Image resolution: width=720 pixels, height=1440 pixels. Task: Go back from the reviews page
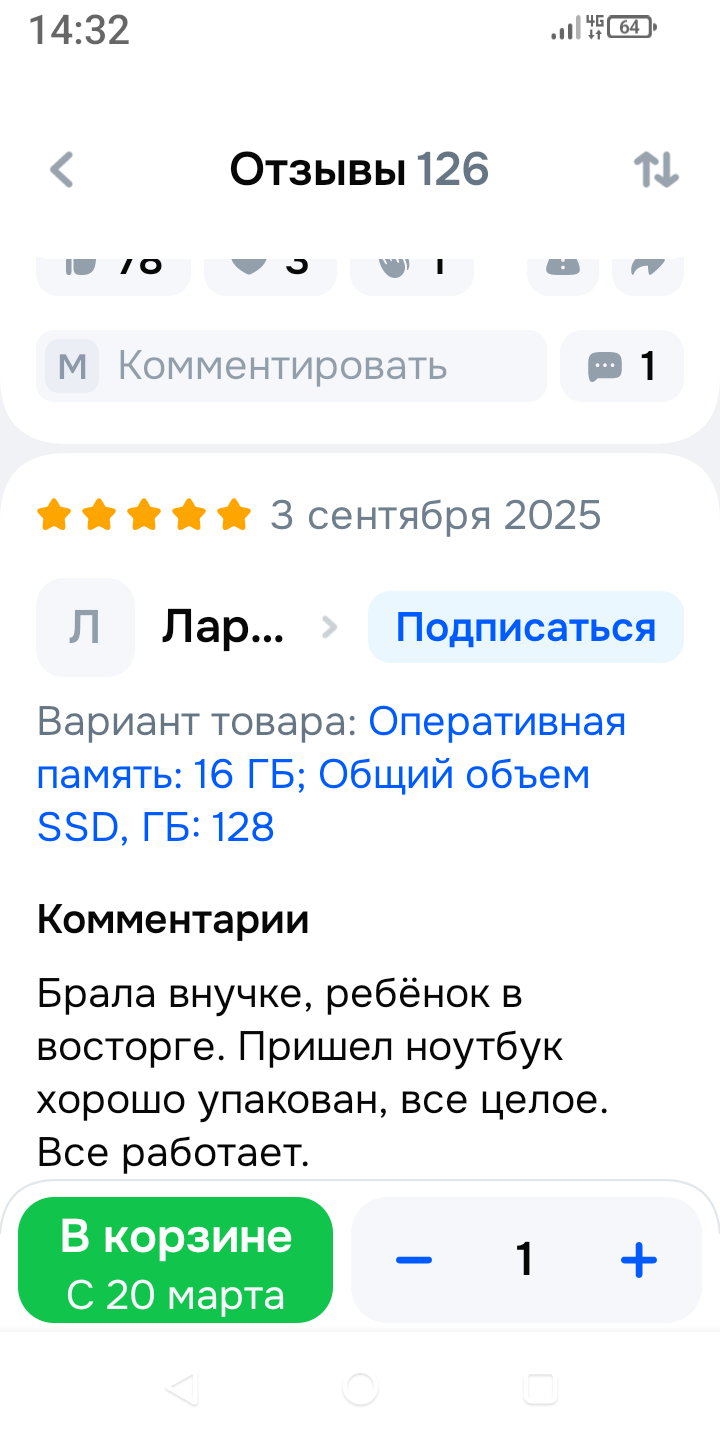click(62, 170)
